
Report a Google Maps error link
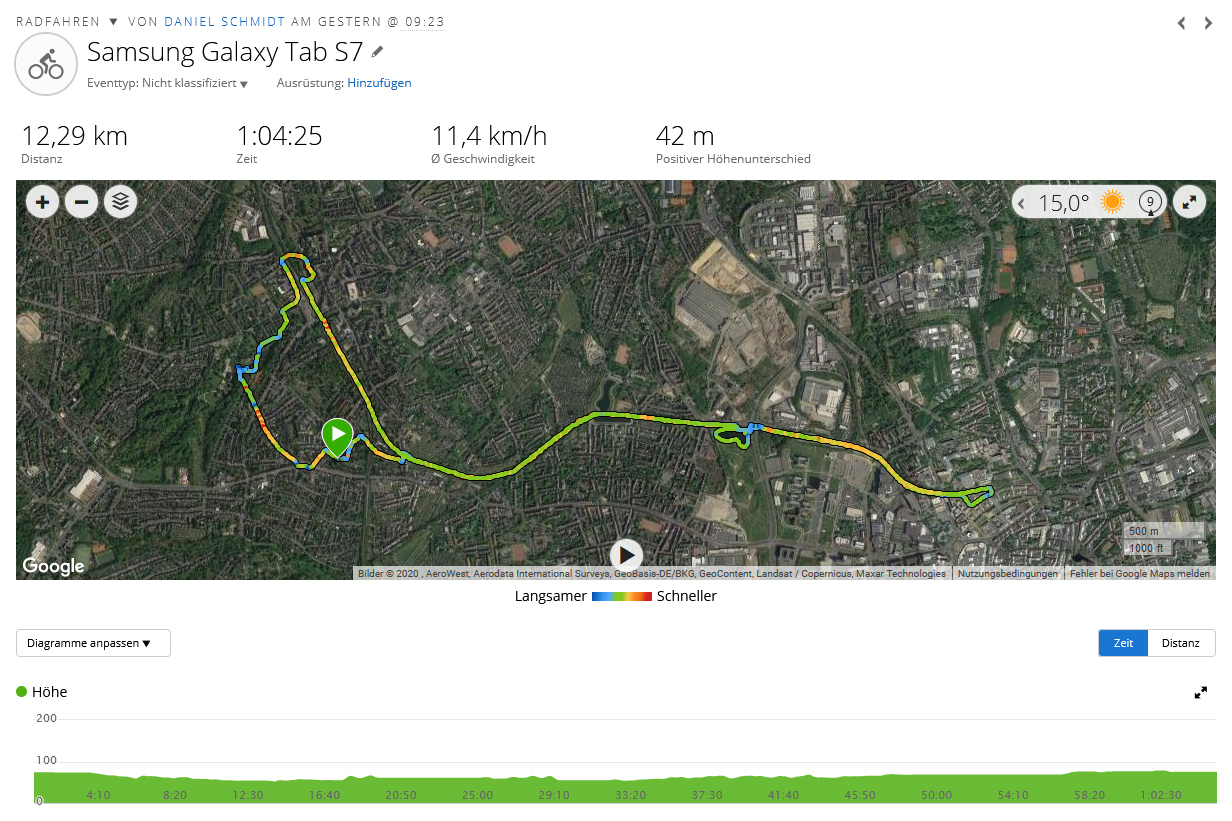pos(1139,574)
